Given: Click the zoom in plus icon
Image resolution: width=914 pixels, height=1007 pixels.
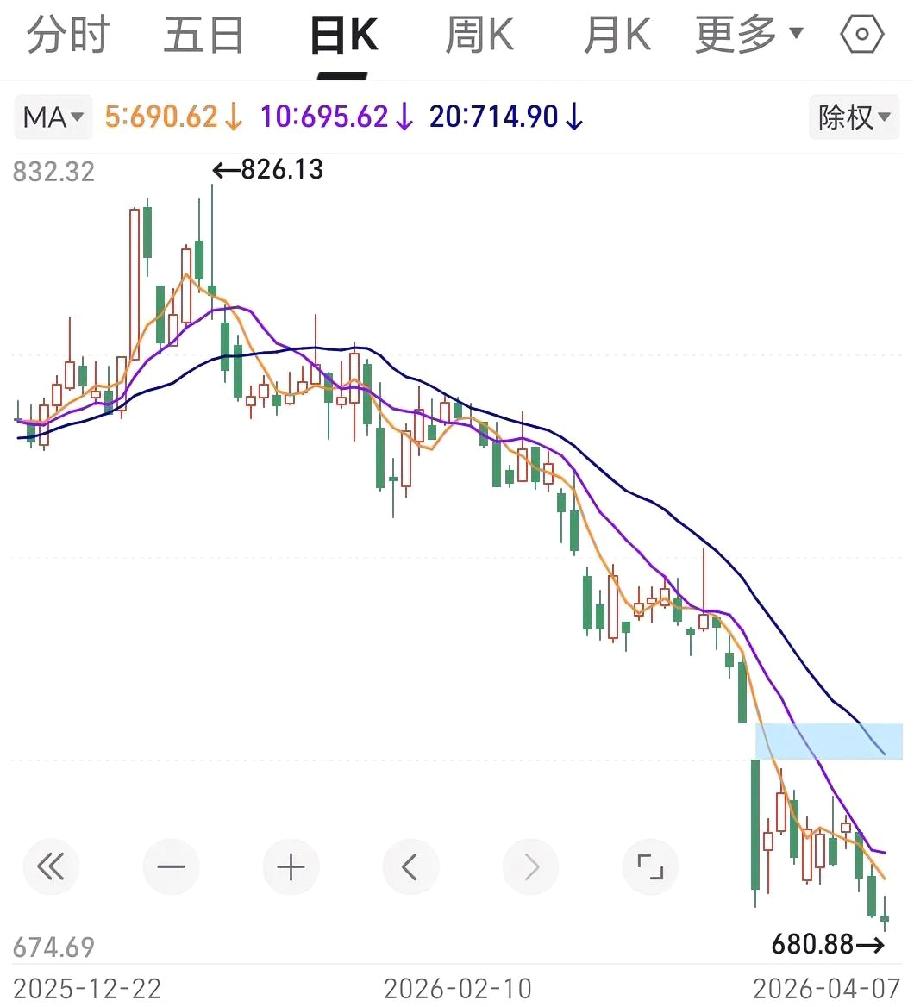Looking at the screenshot, I should pos(290,867).
